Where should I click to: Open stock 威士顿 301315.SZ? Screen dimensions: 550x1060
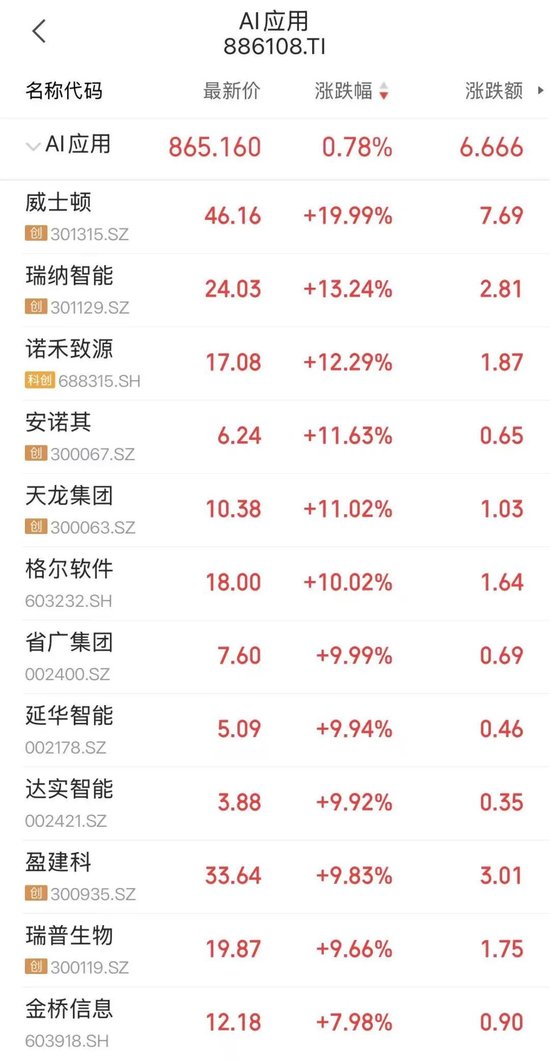pyautogui.click(x=275, y=217)
